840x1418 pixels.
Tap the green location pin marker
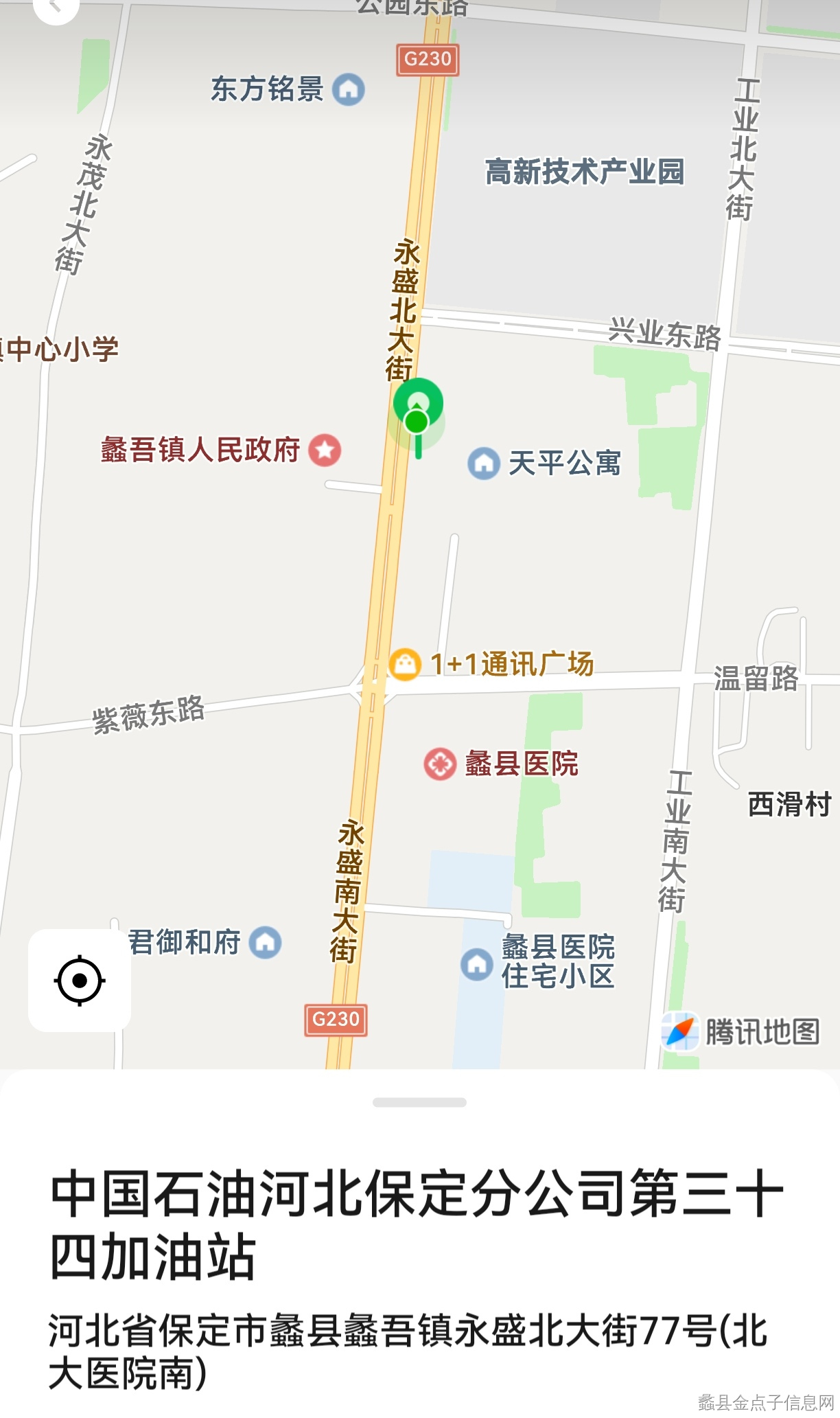(418, 405)
